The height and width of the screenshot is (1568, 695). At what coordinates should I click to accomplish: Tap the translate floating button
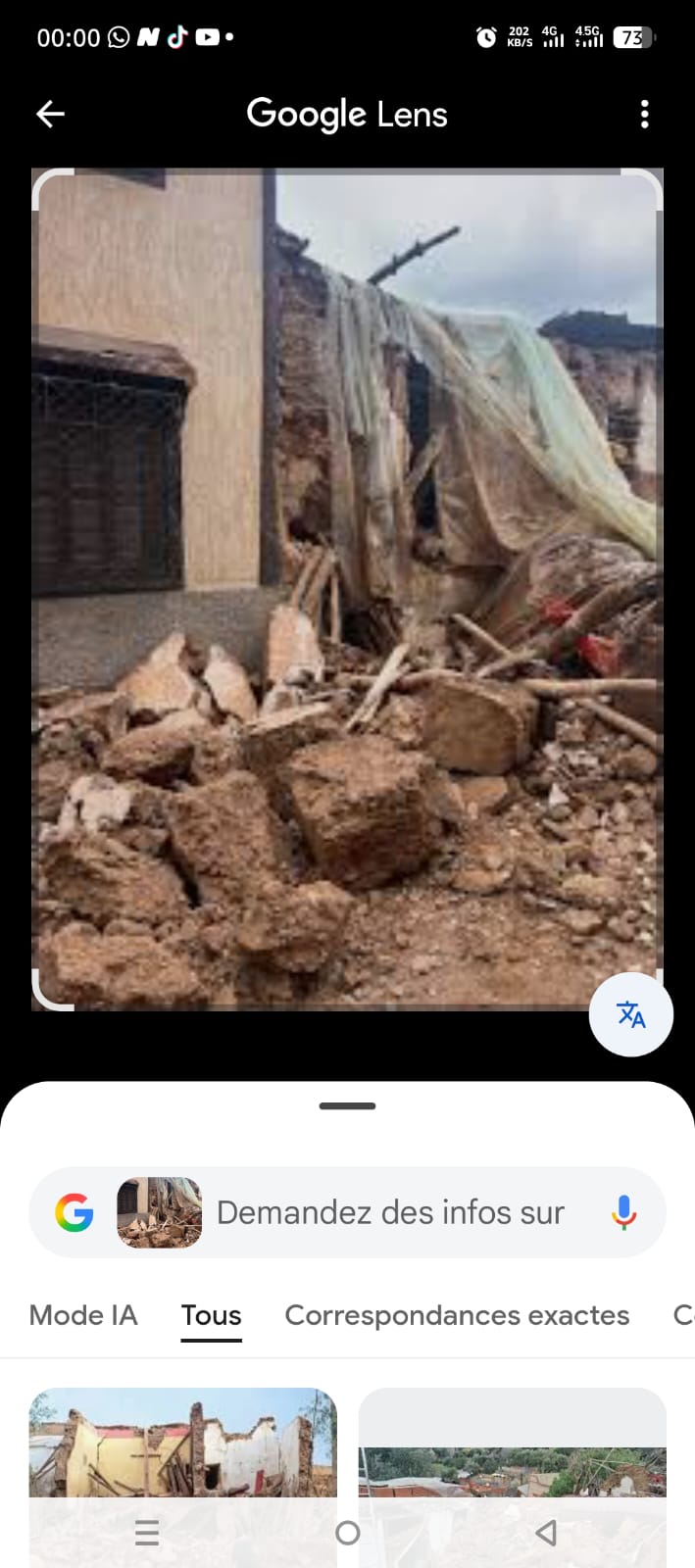coord(630,1014)
